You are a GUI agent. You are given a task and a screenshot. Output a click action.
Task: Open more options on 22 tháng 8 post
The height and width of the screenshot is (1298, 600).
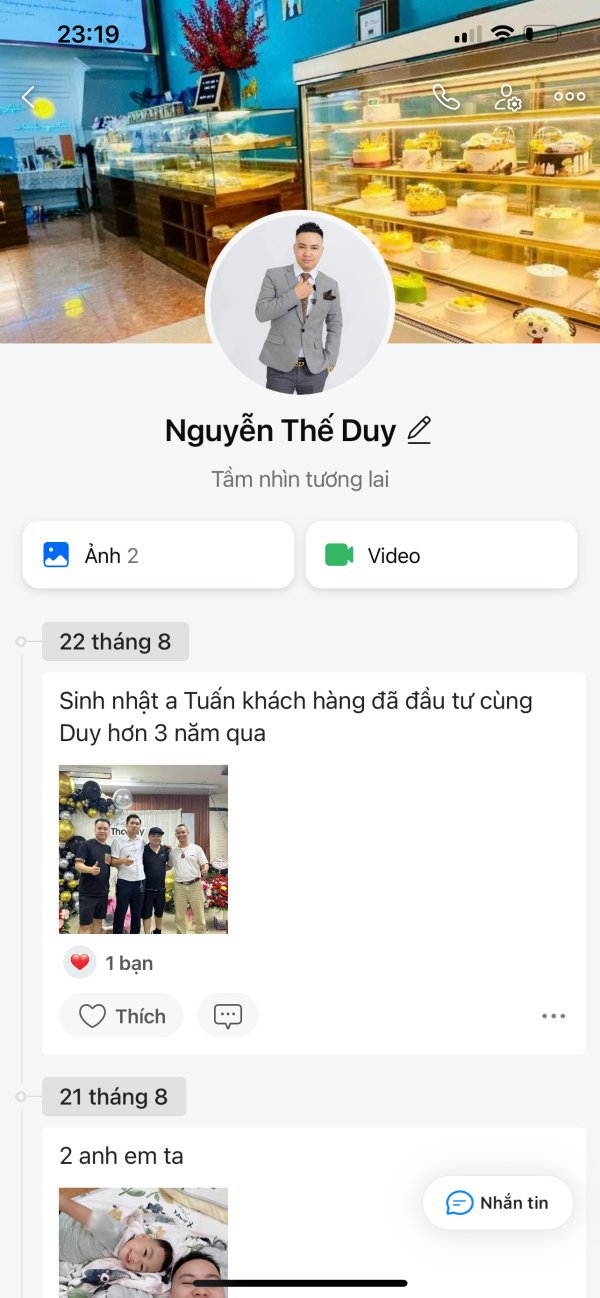(554, 1016)
